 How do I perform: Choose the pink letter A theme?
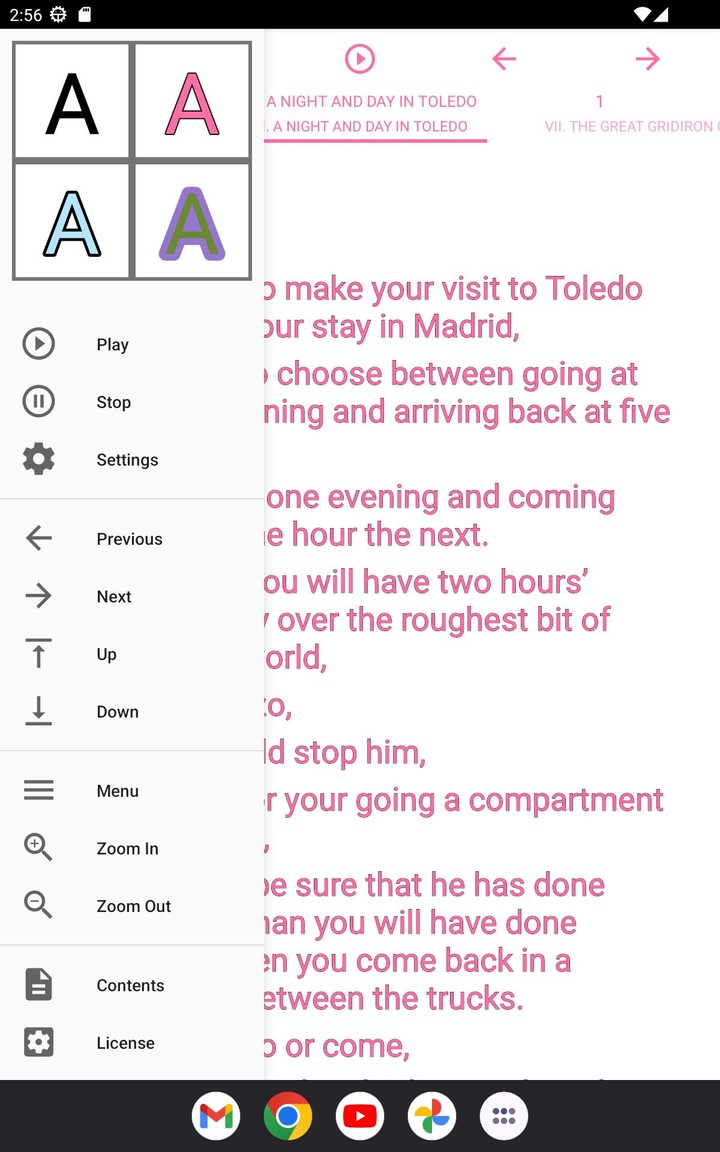(191, 101)
